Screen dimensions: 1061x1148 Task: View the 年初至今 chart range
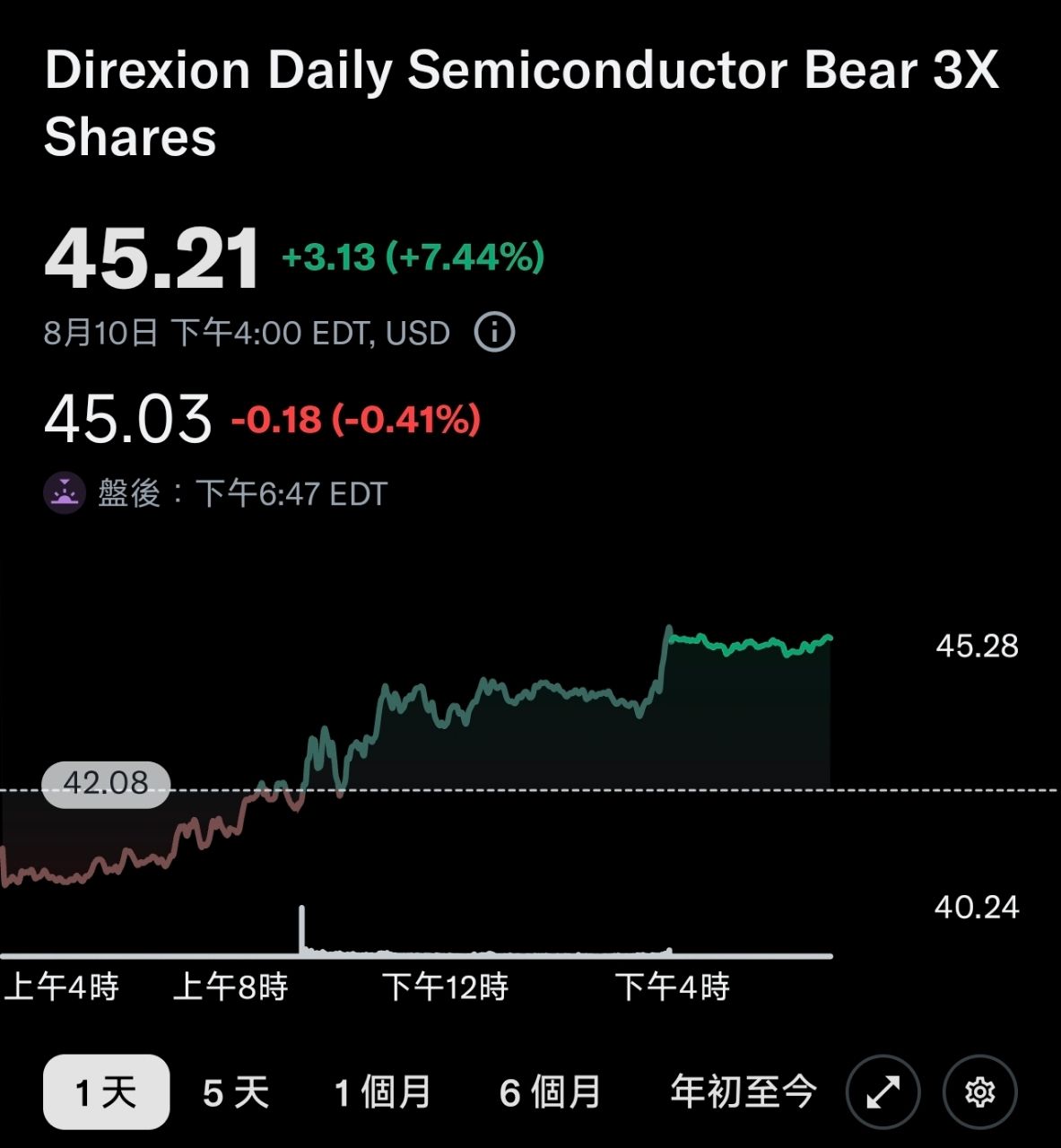pyautogui.click(x=744, y=1092)
